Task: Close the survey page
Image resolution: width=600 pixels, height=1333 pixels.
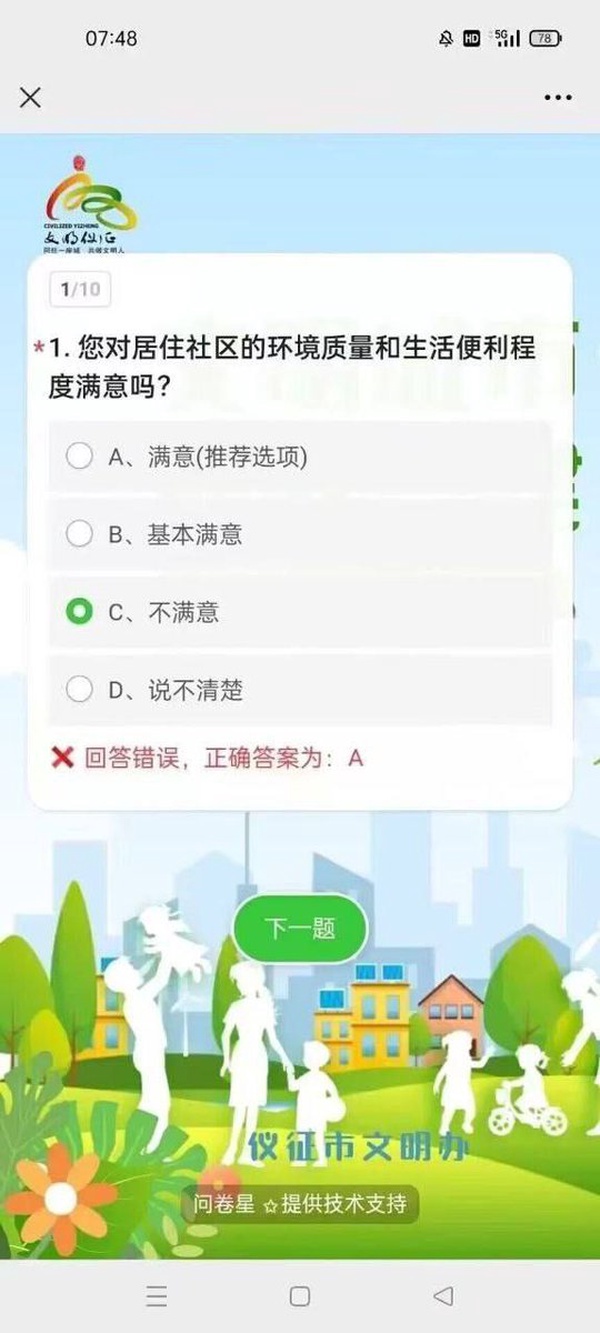Action: [x=31, y=97]
